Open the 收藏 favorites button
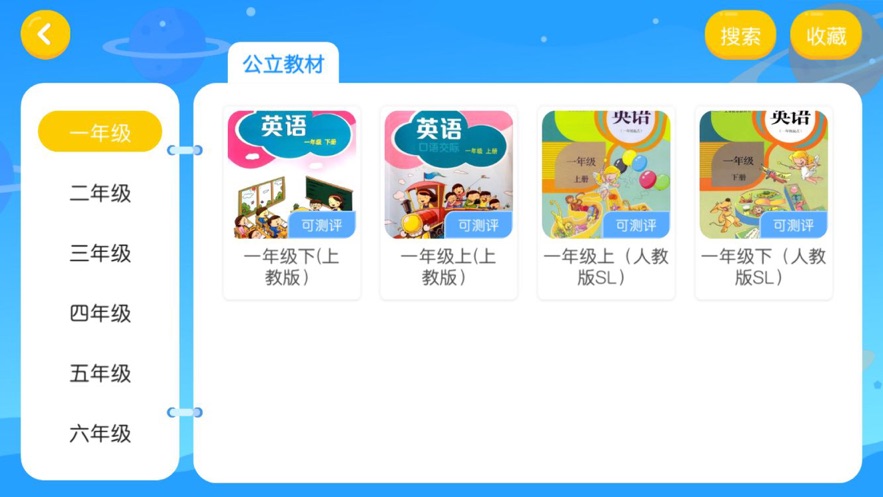The width and height of the screenshot is (883, 497). point(826,36)
